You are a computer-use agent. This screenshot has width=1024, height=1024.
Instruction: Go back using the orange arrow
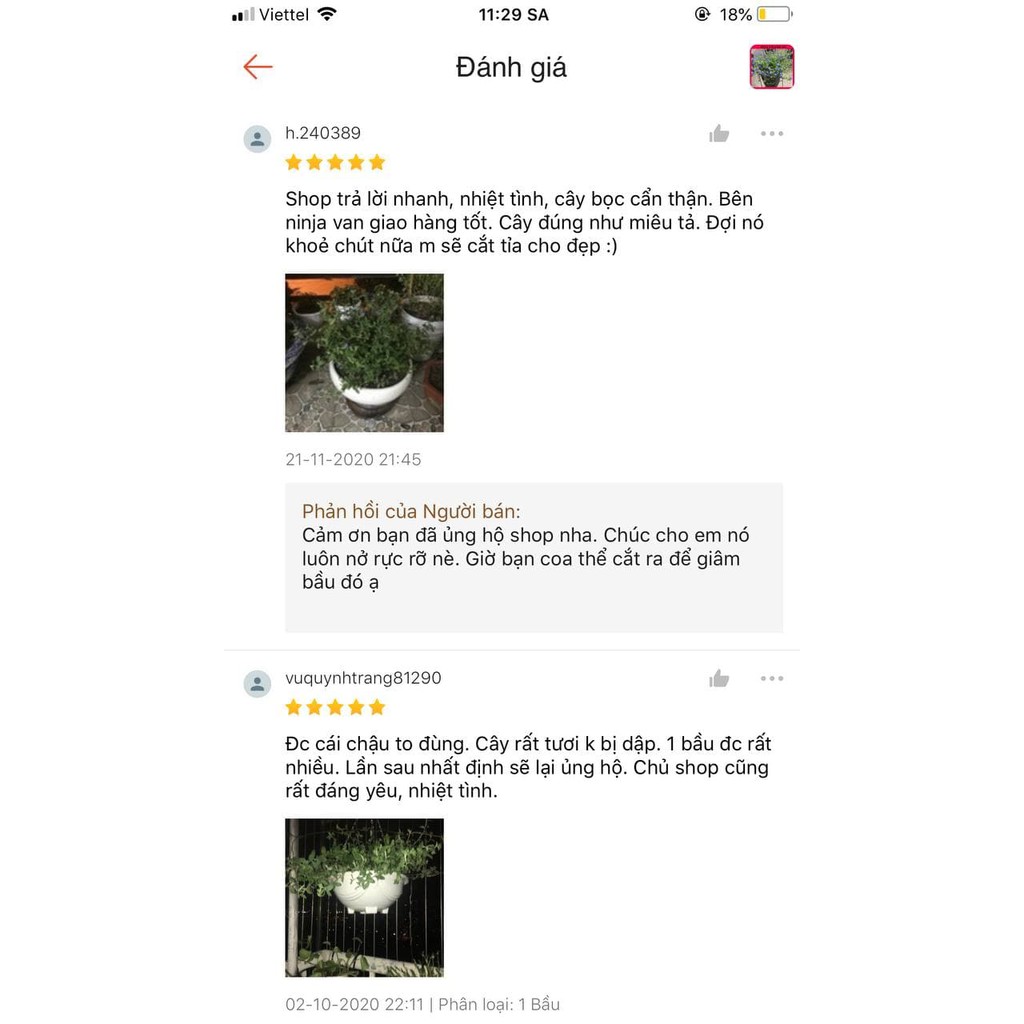[x=258, y=67]
